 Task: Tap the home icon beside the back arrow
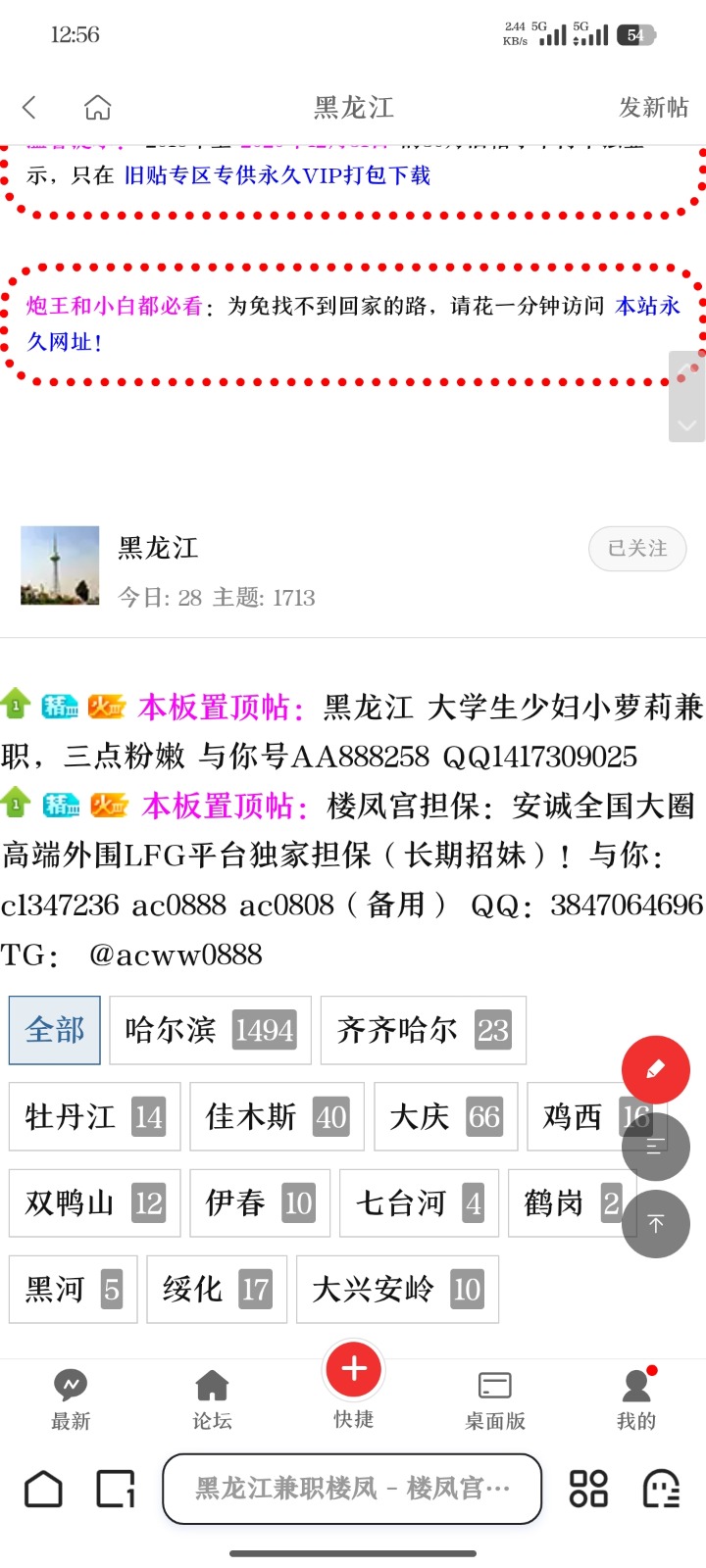click(x=97, y=108)
